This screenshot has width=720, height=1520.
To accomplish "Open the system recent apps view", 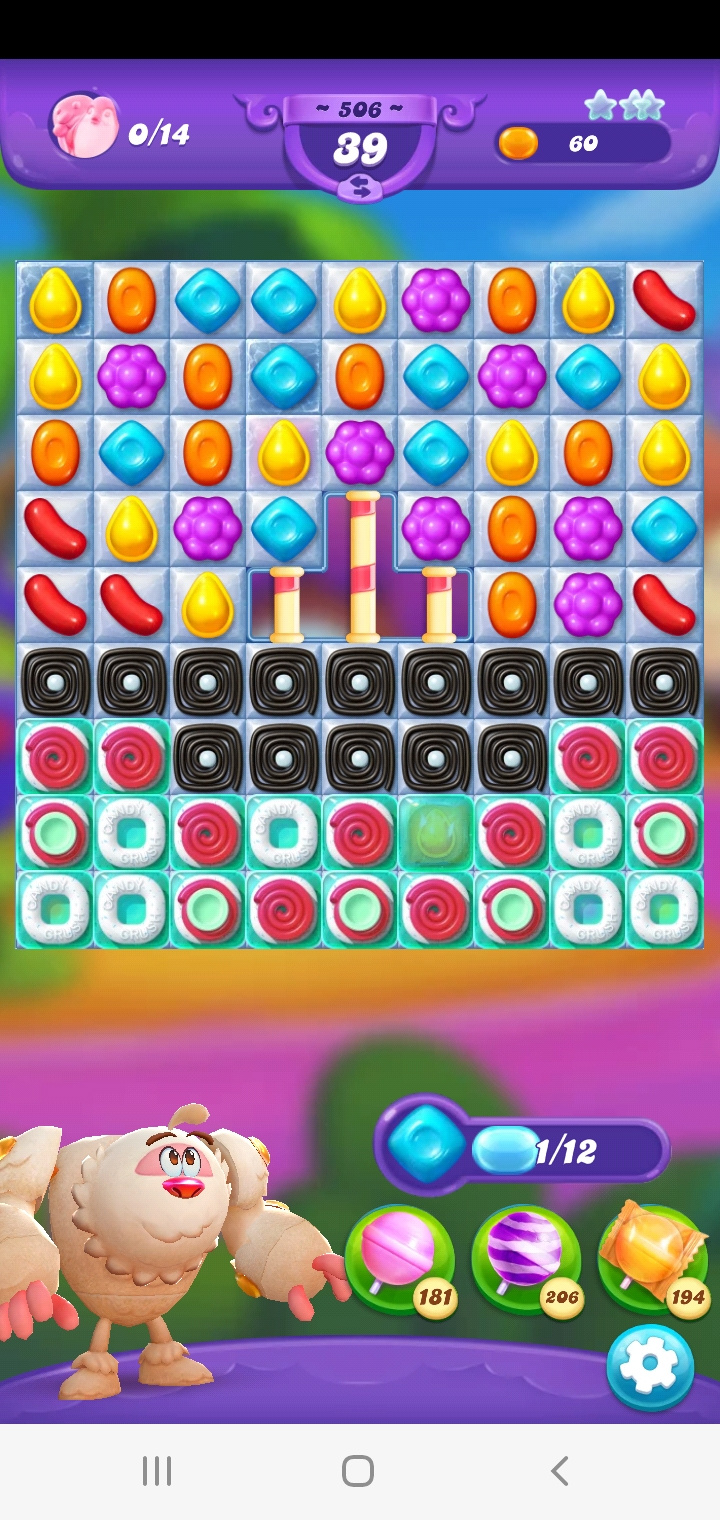I will tap(157, 1470).
